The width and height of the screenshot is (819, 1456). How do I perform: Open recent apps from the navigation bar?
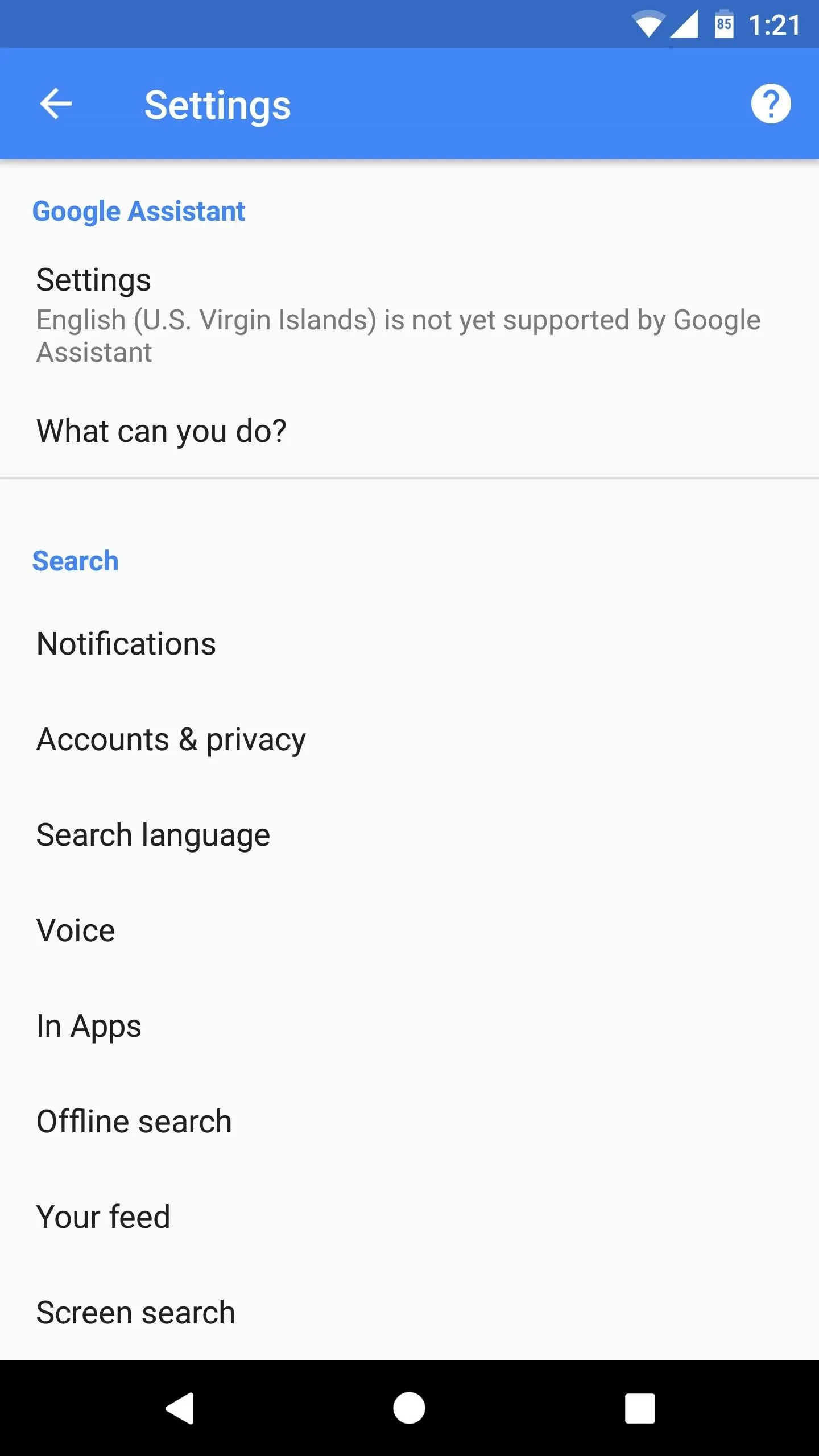click(640, 1408)
